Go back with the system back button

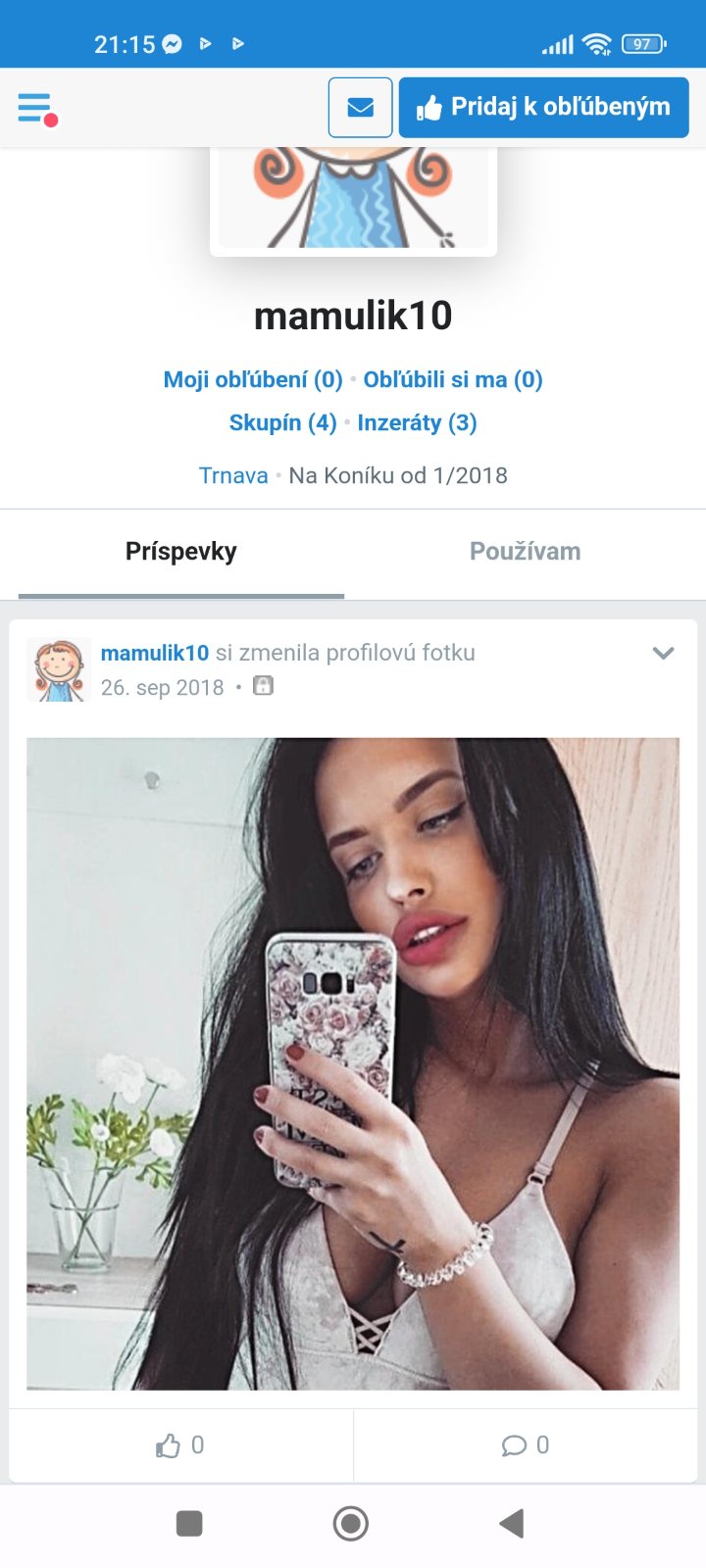pos(511,1523)
